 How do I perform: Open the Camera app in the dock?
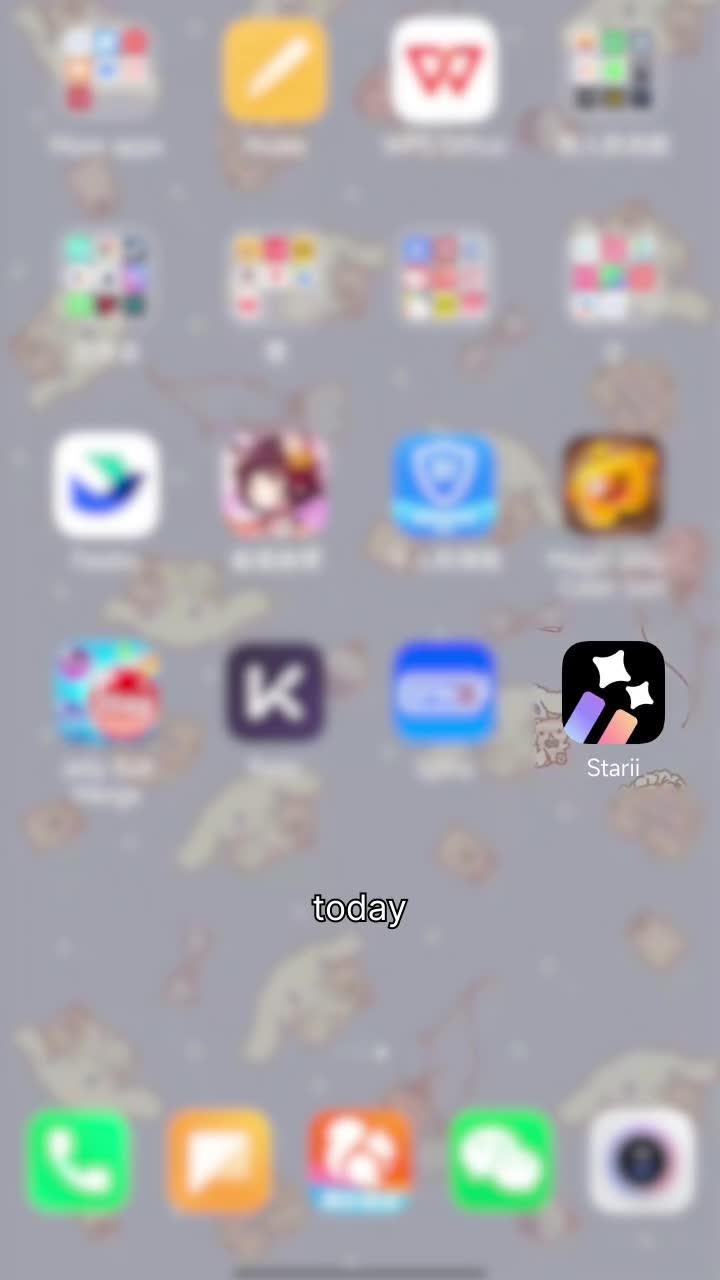pyautogui.click(x=641, y=1160)
